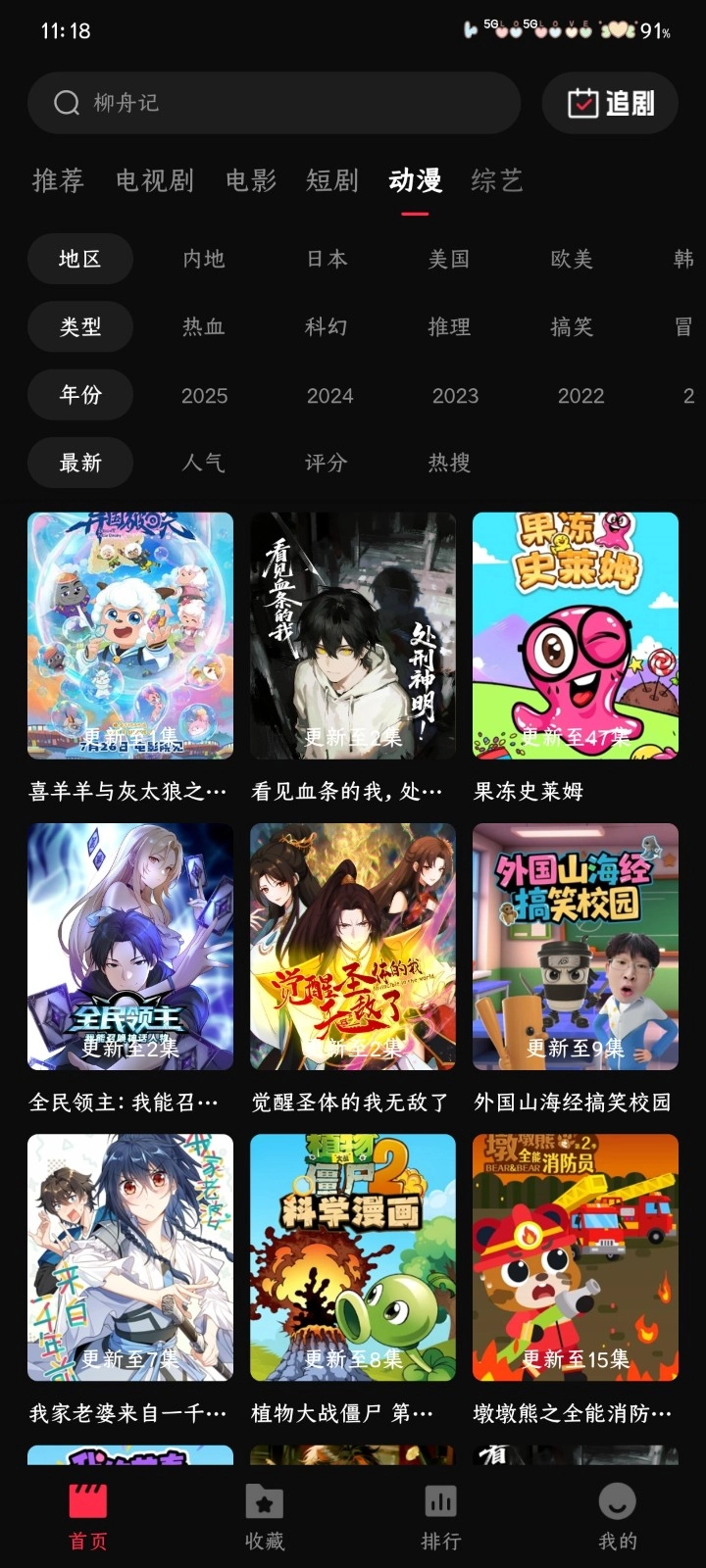Image resolution: width=706 pixels, height=1568 pixels.
Task: Select the 类型 genre filter chip
Action: click(79, 327)
